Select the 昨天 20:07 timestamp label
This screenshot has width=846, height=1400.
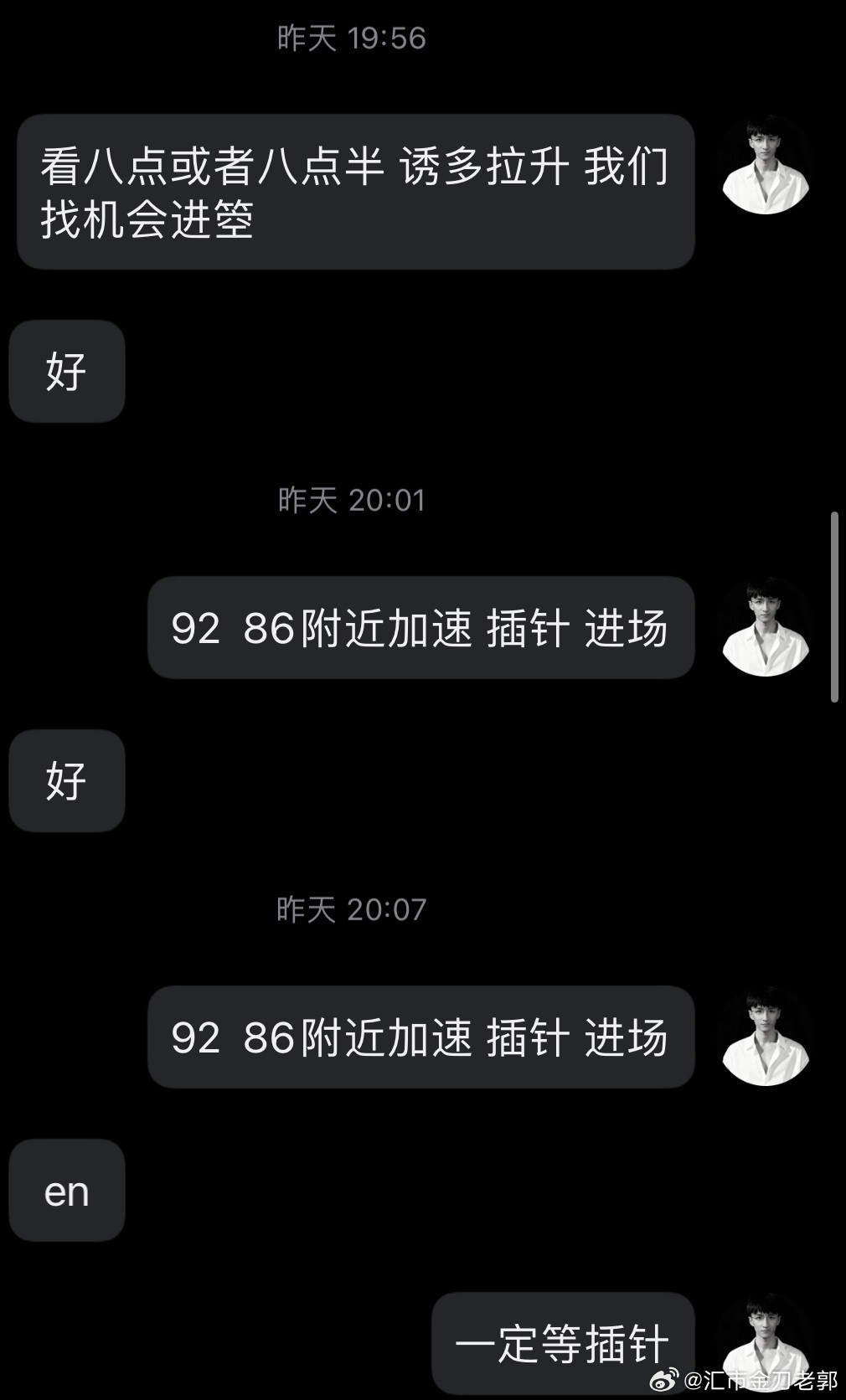click(352, 909)
